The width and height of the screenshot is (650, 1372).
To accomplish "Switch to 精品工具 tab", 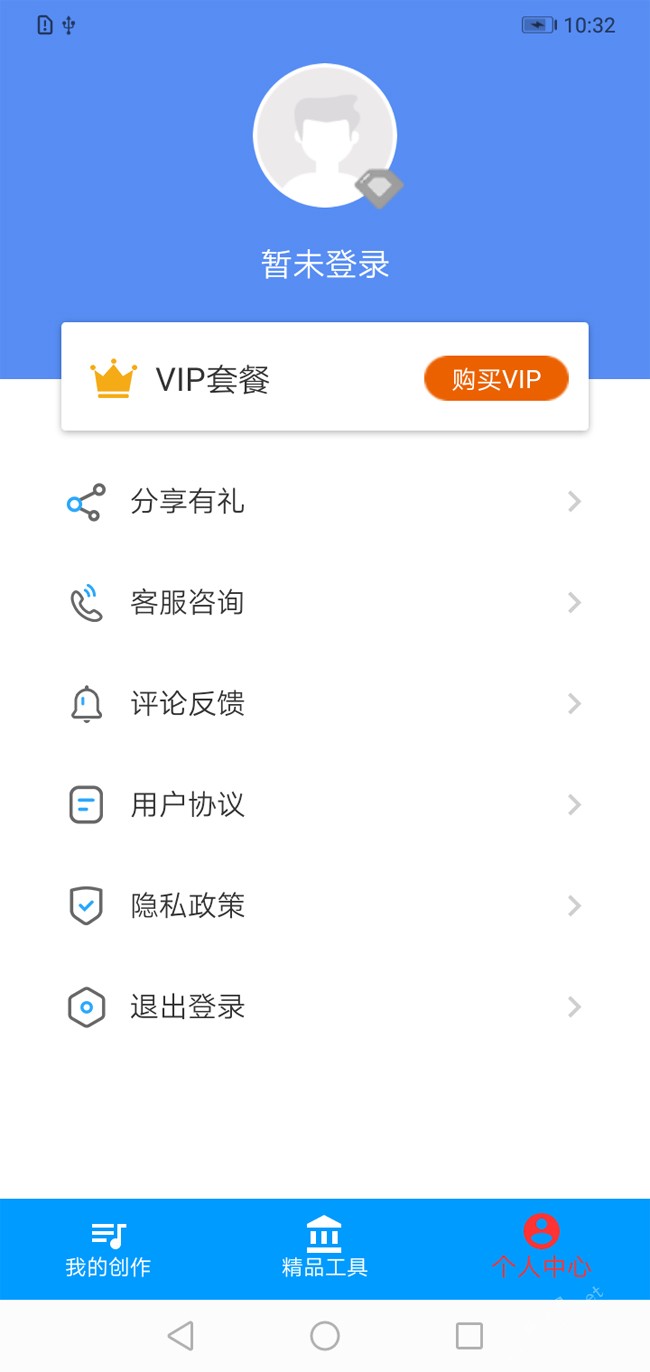I will [x=325, y=1249].
